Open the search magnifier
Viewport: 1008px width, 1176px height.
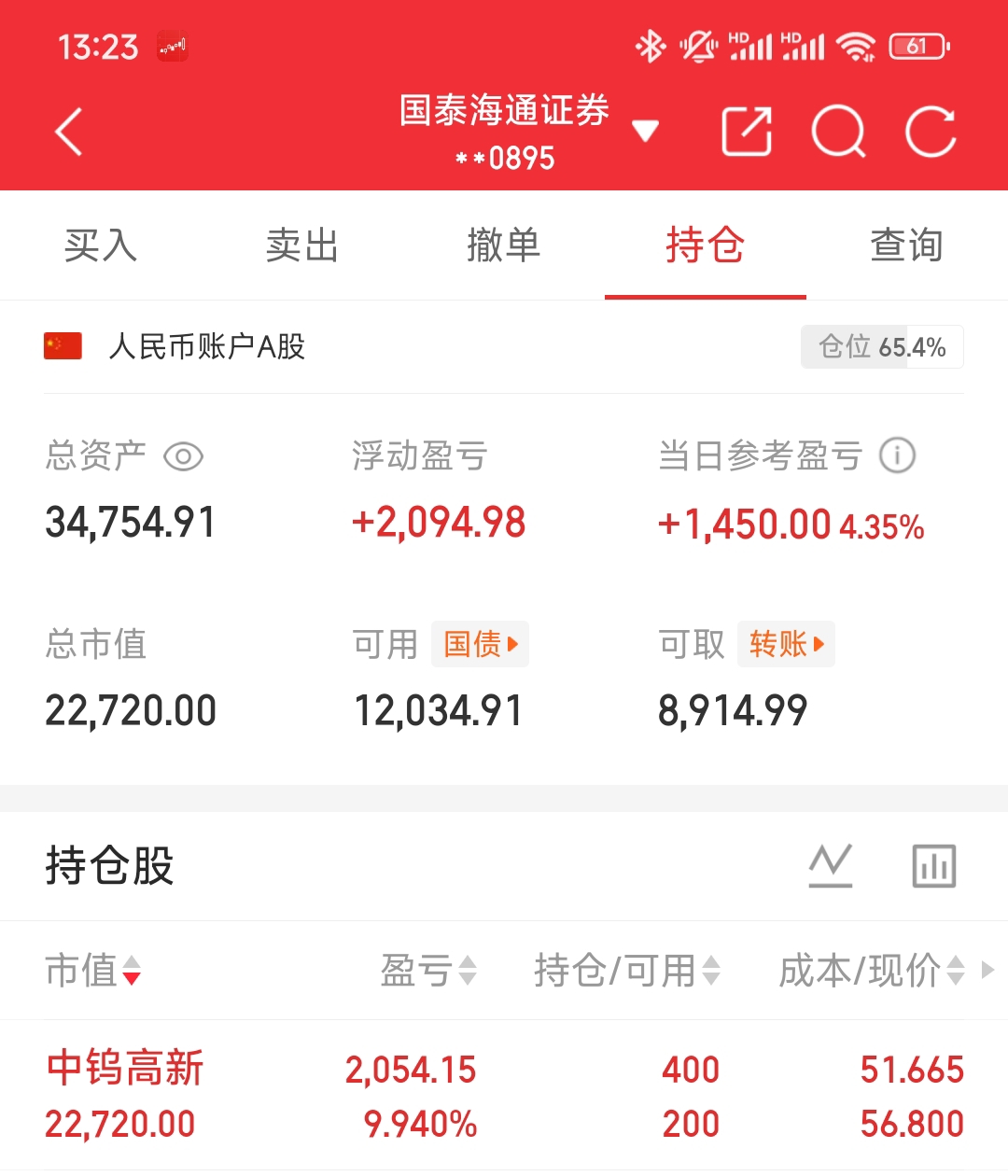pos(838,132)
